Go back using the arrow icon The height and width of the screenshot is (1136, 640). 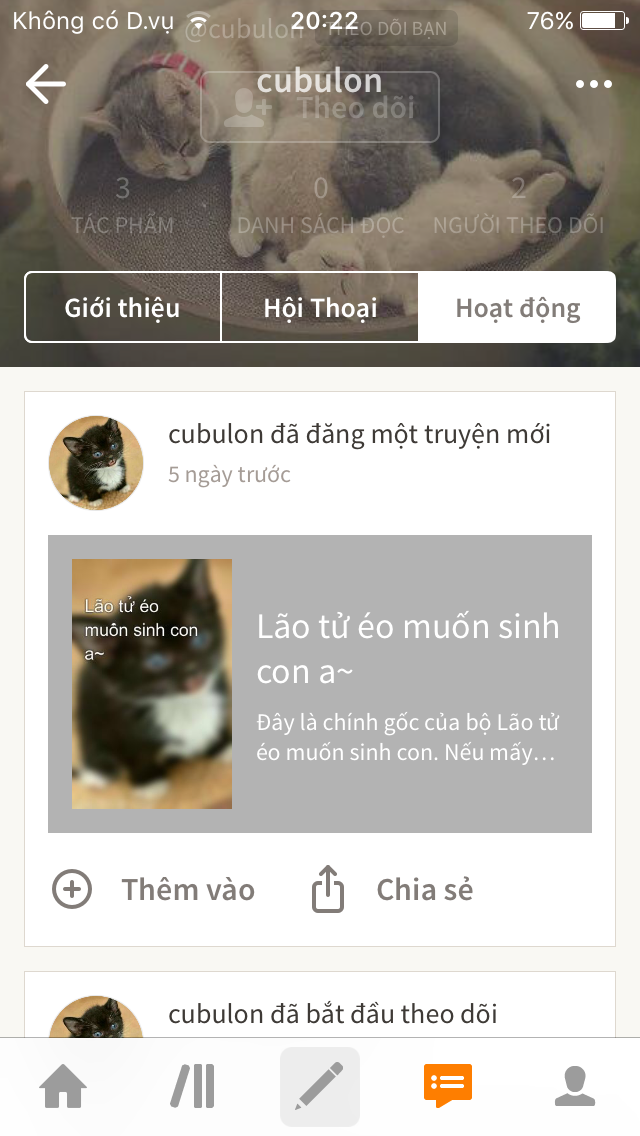(45, 85)
